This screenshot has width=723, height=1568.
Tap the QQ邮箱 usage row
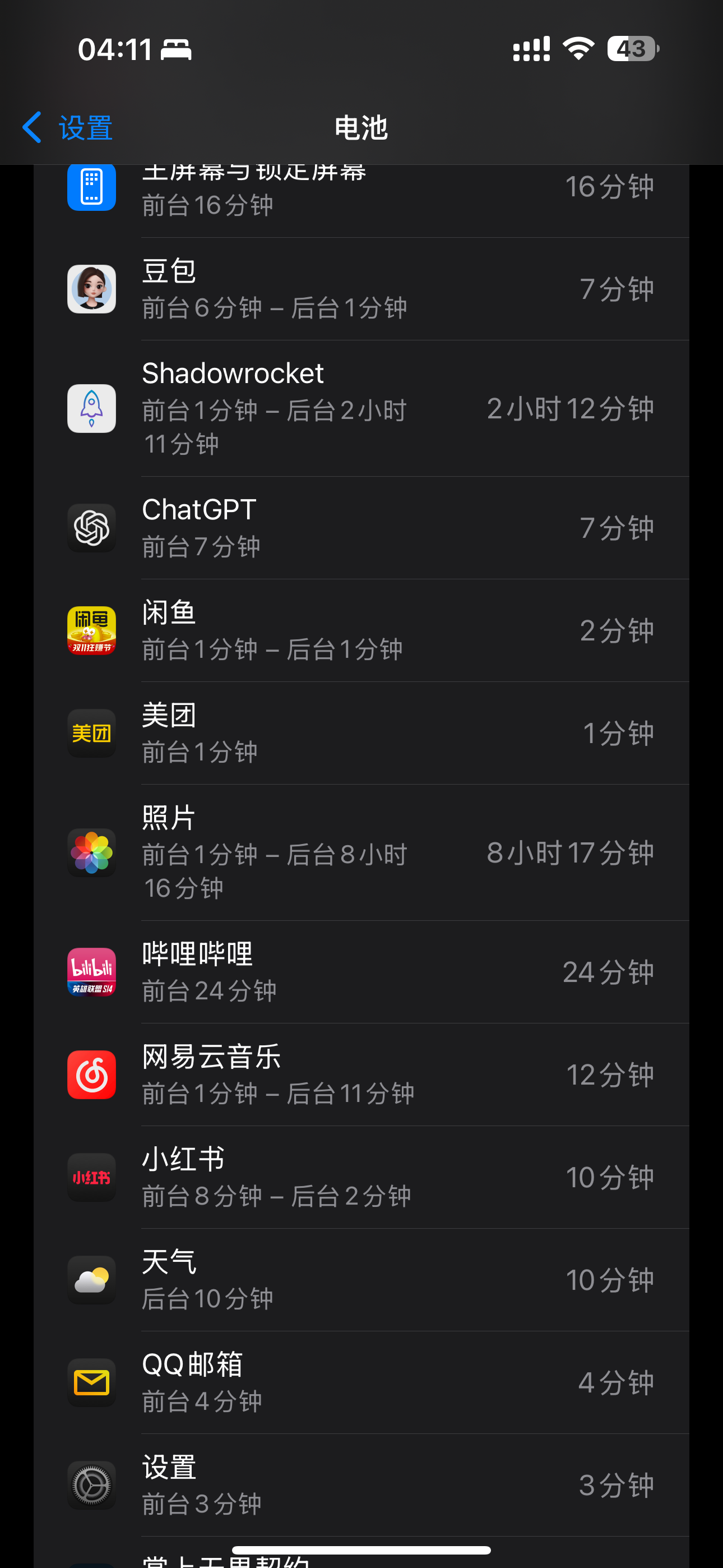pyautogui.click(x=361, y=1382)
